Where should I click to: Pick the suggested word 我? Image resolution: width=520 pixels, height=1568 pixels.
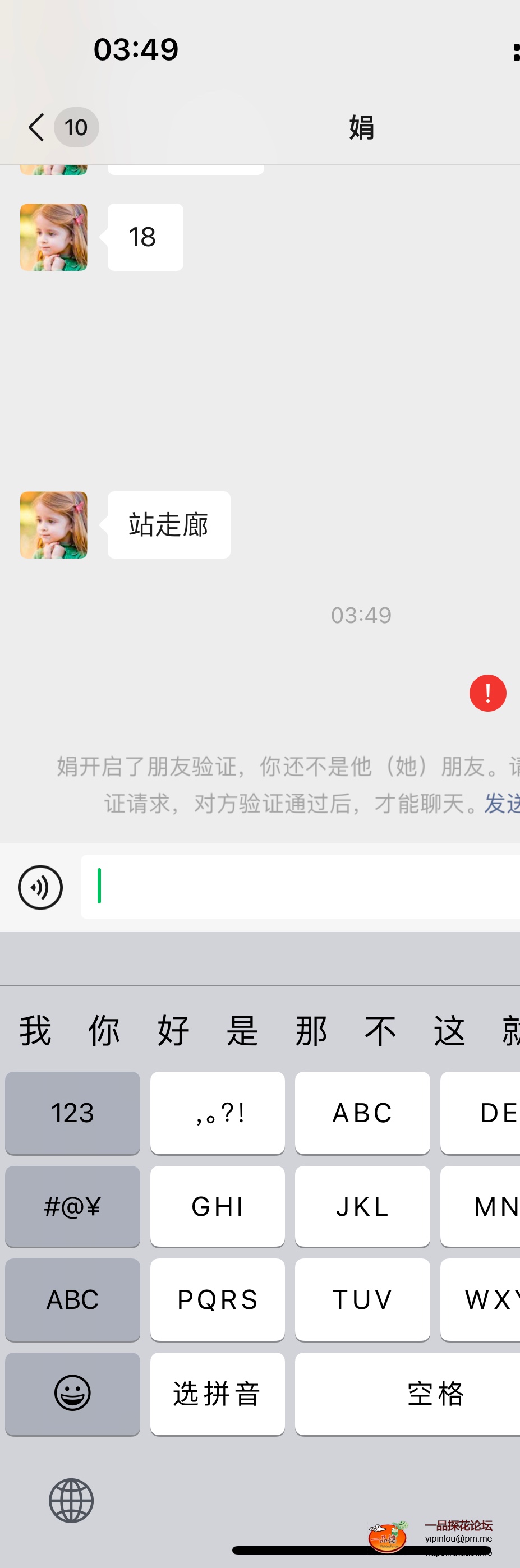(35, 1031)
